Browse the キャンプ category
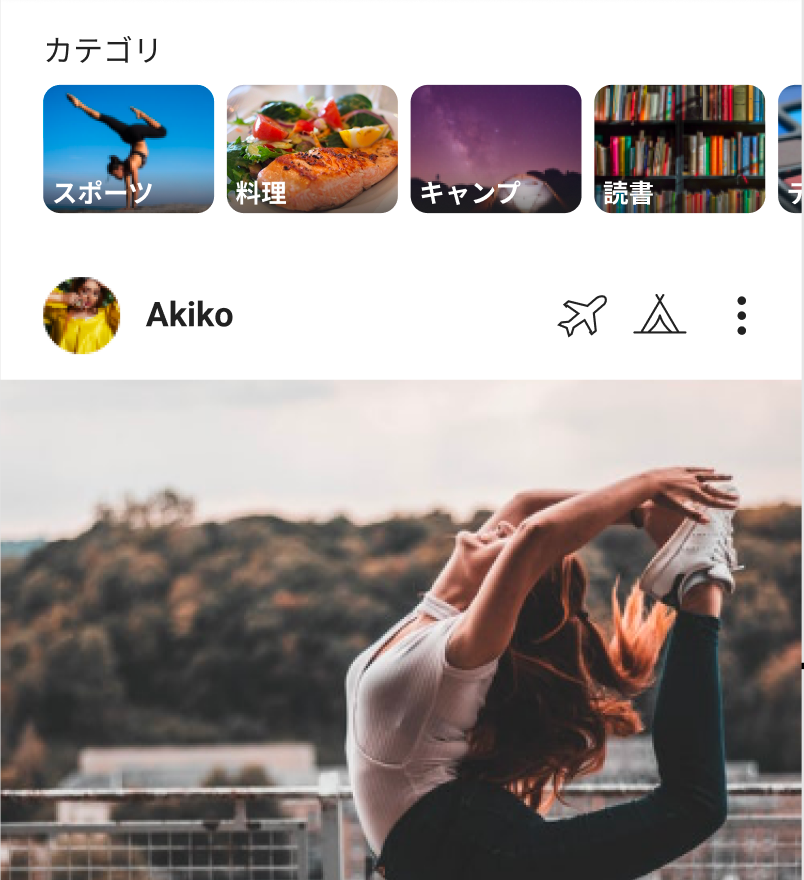Image resolution: width=804 pixels, height=880 pixels. (496, 149)
